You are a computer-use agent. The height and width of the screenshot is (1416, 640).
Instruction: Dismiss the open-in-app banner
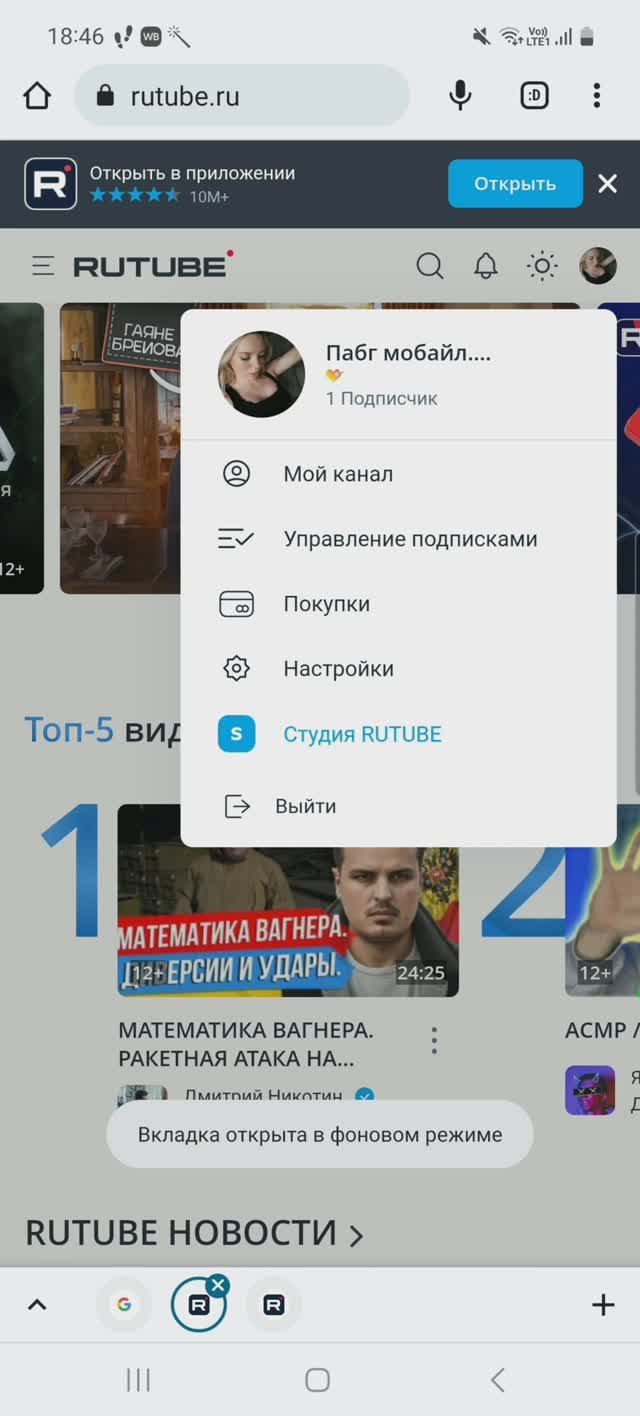607,184
